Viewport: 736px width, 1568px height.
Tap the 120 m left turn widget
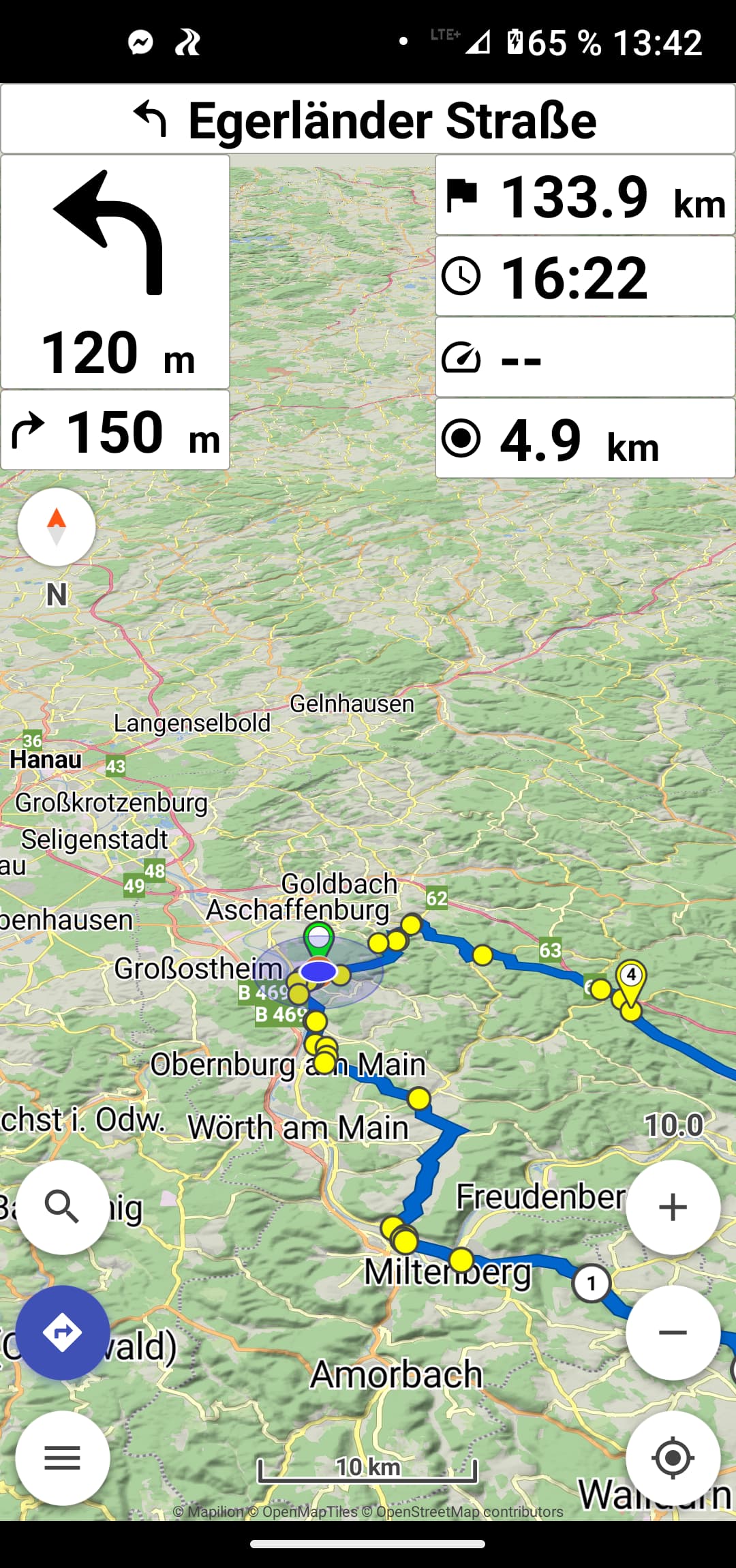(x=115, y=273)
